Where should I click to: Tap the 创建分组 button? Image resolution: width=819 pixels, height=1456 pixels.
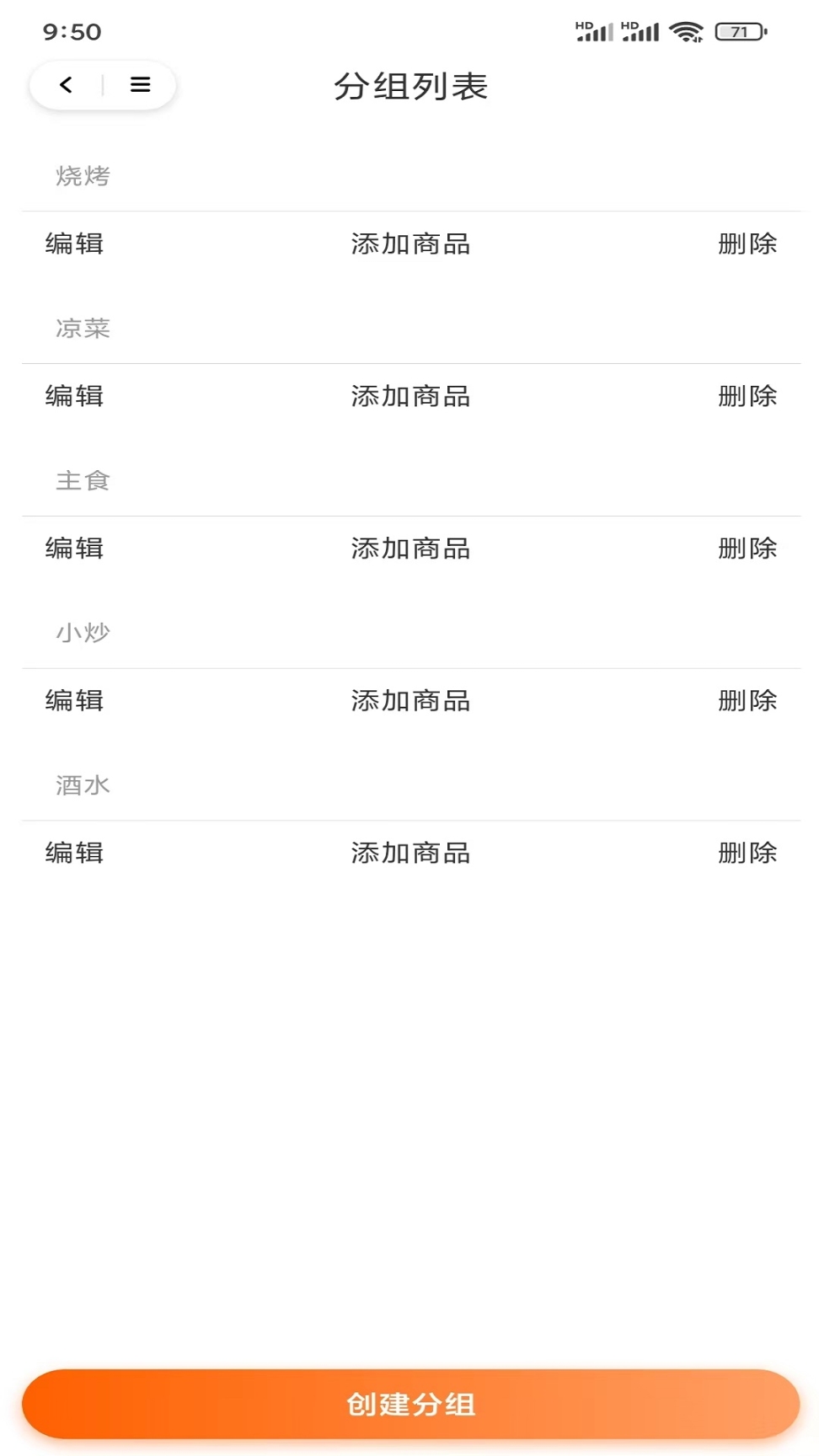tap(409, 1403)
